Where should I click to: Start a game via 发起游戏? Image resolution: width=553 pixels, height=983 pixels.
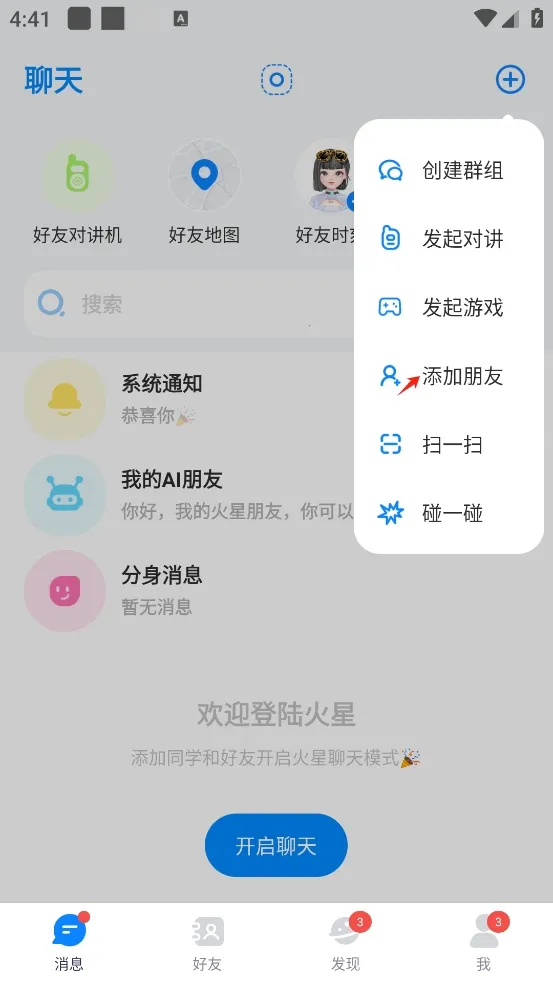coord(448,307)
